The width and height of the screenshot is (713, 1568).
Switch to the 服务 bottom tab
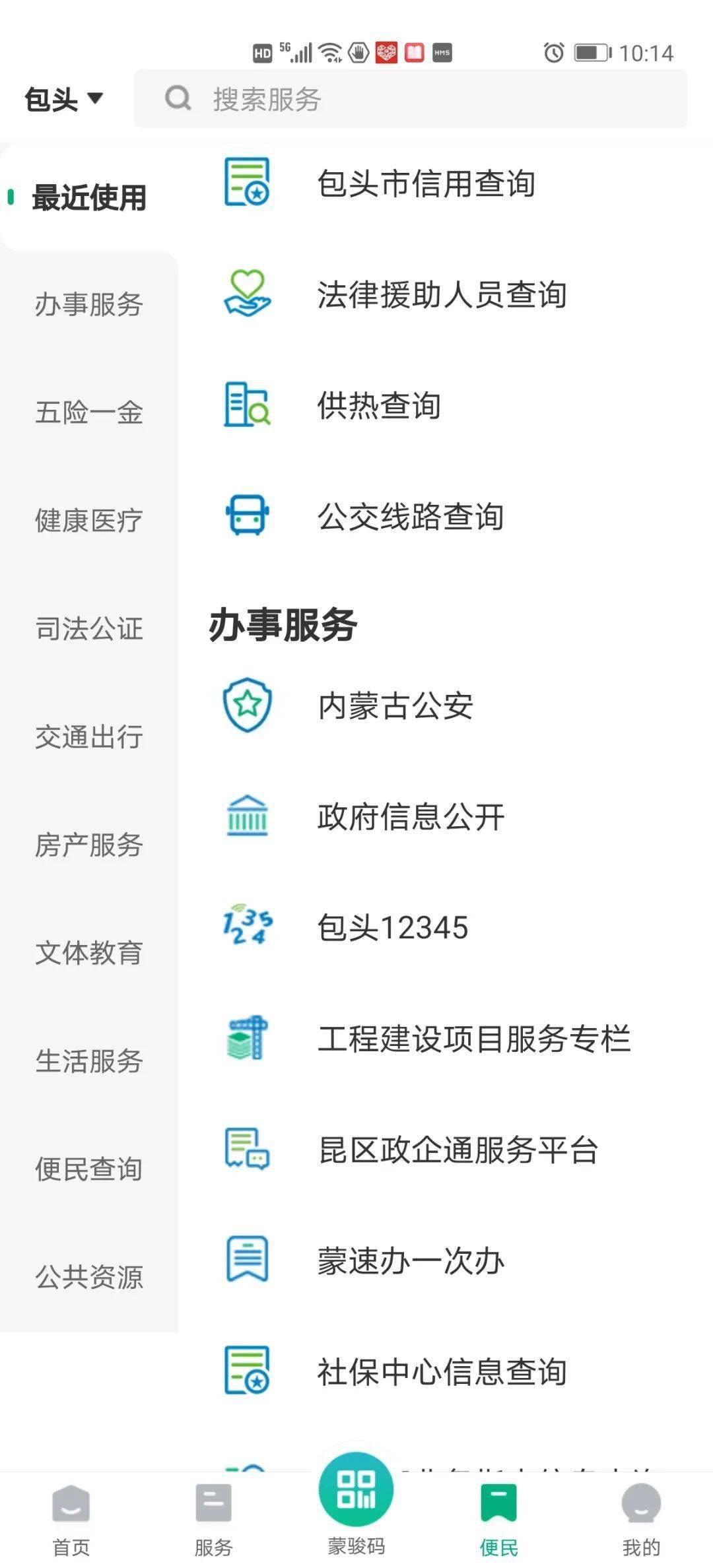[x=213, y=1515]
